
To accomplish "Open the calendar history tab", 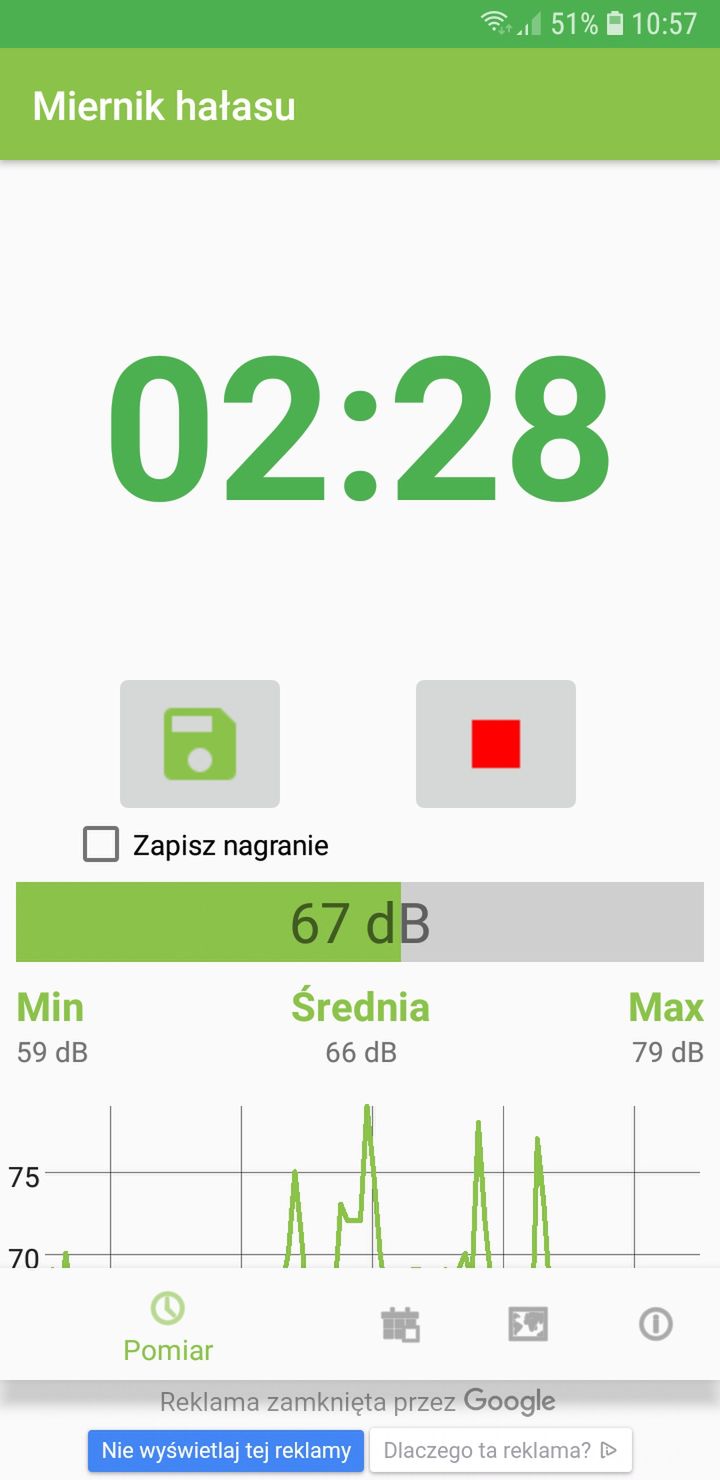I will 400,1324.
